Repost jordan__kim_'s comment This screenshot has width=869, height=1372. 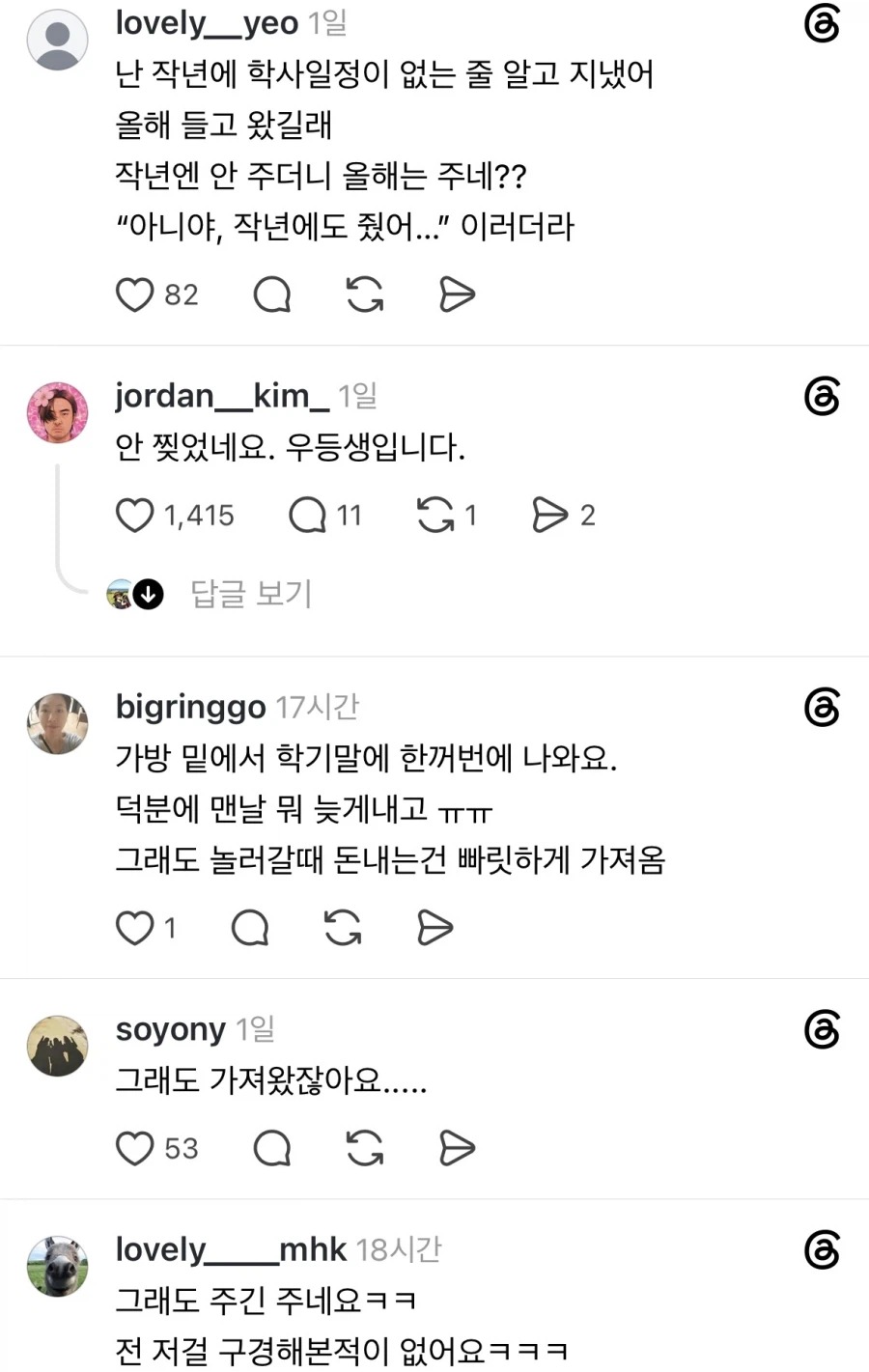point(435,515)
